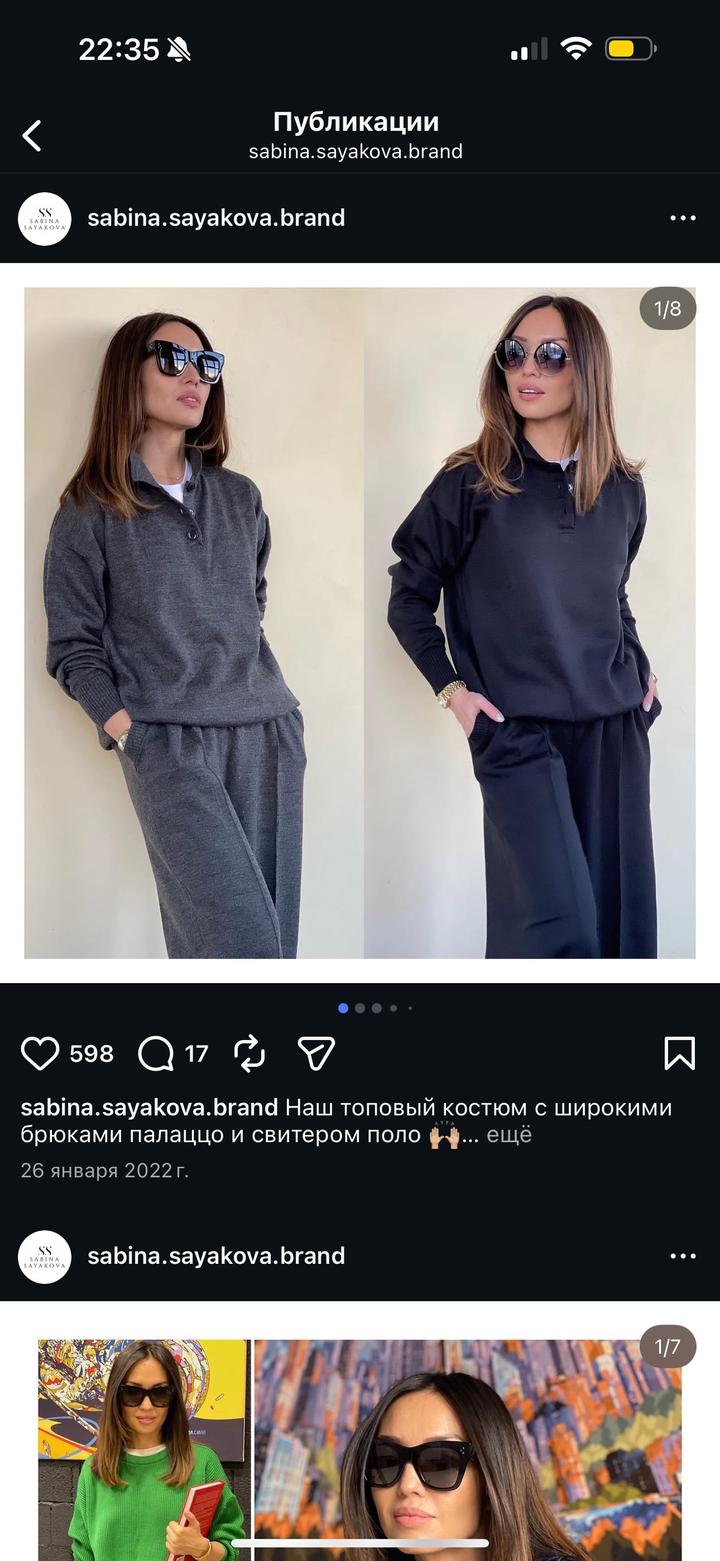
Task: View the gray and black suit photo
Action: click(x=360, y=622)
